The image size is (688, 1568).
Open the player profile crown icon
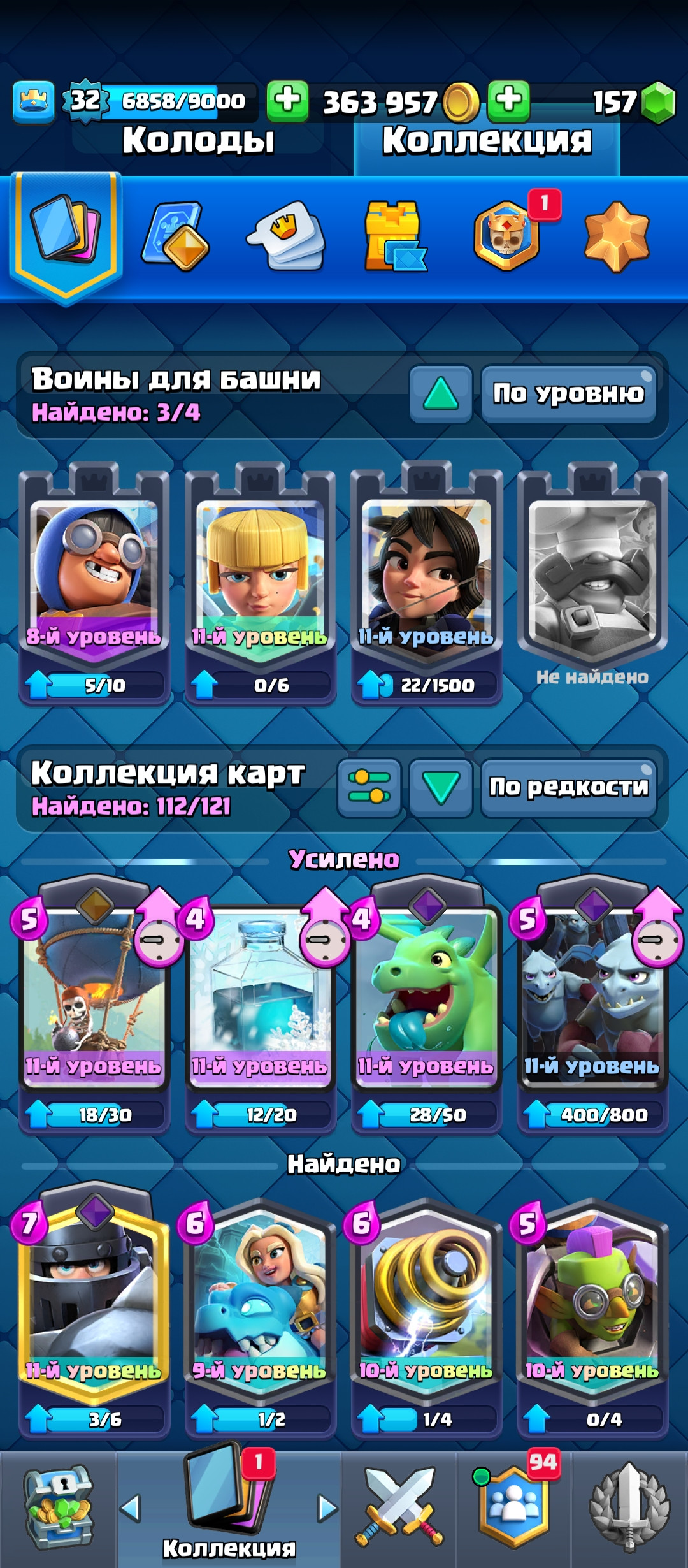[x=33, y=101]
